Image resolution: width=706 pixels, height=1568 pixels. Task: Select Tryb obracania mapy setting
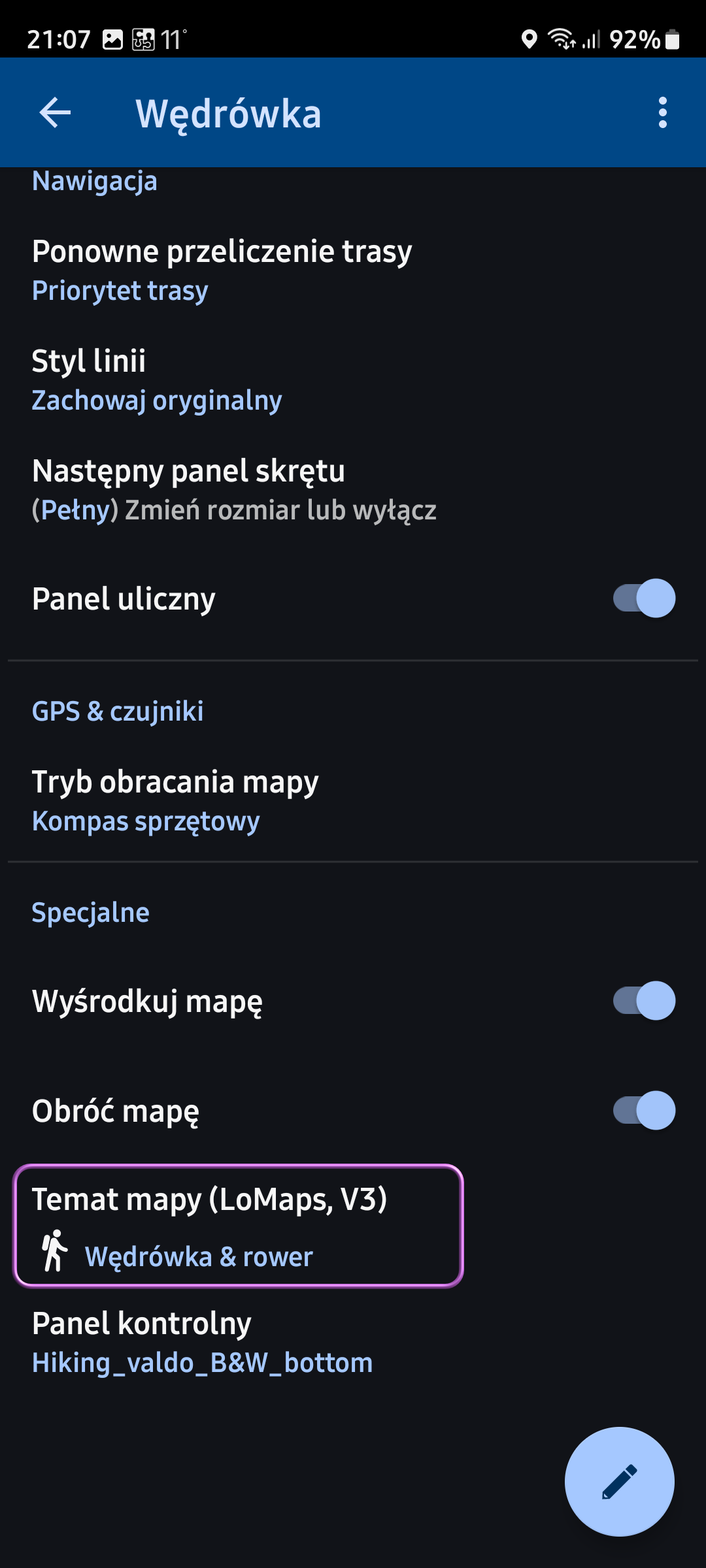click(x=175, y=801)
